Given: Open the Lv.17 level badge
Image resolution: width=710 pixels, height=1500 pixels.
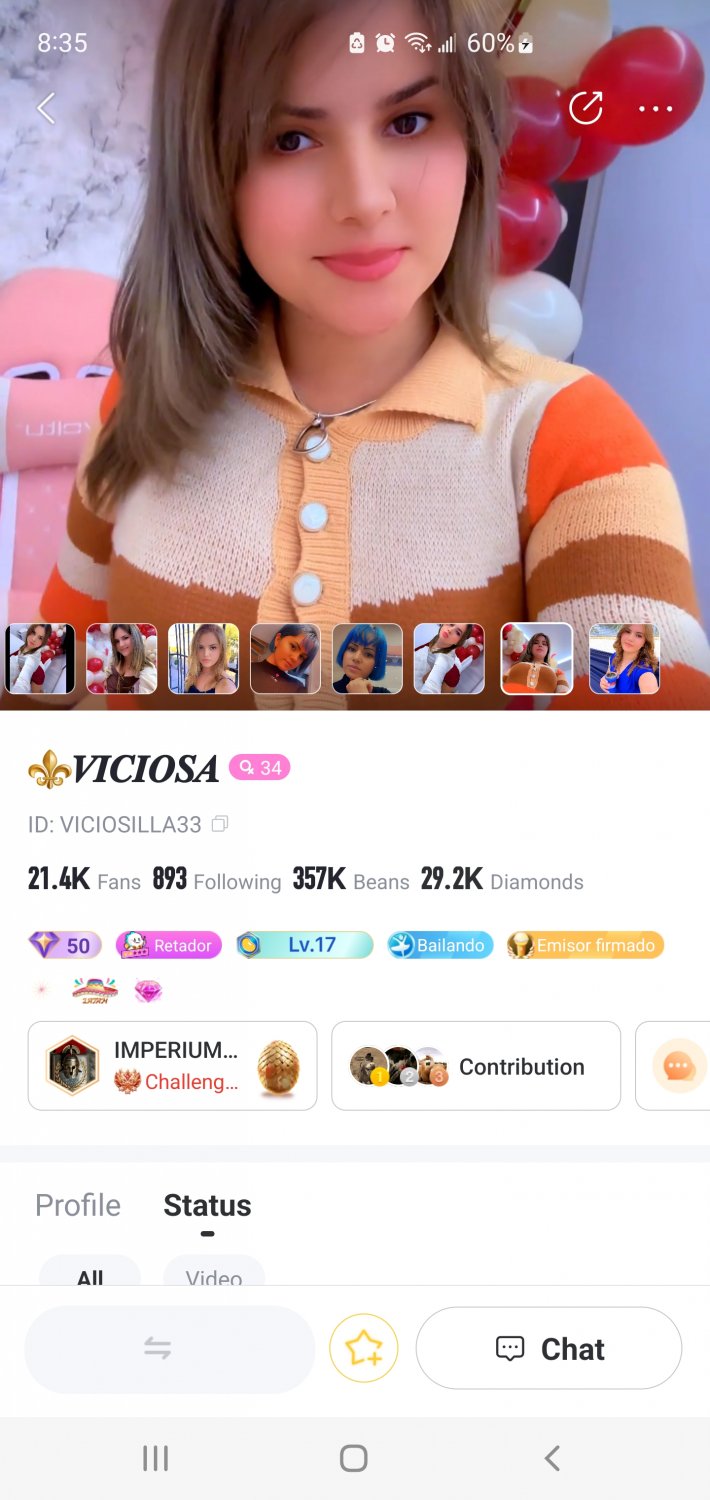Looking at the screenshot, I should pos(305,945).
